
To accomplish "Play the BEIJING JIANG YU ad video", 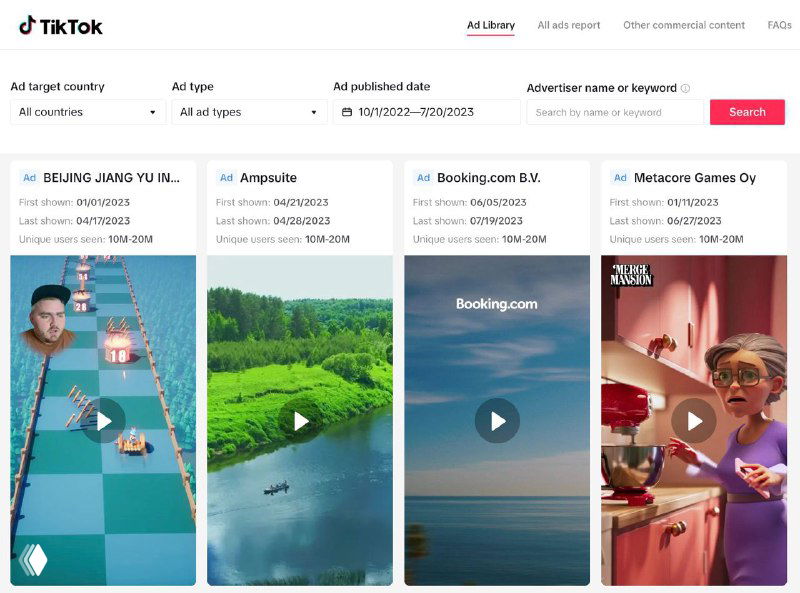I will click(103, 420).
